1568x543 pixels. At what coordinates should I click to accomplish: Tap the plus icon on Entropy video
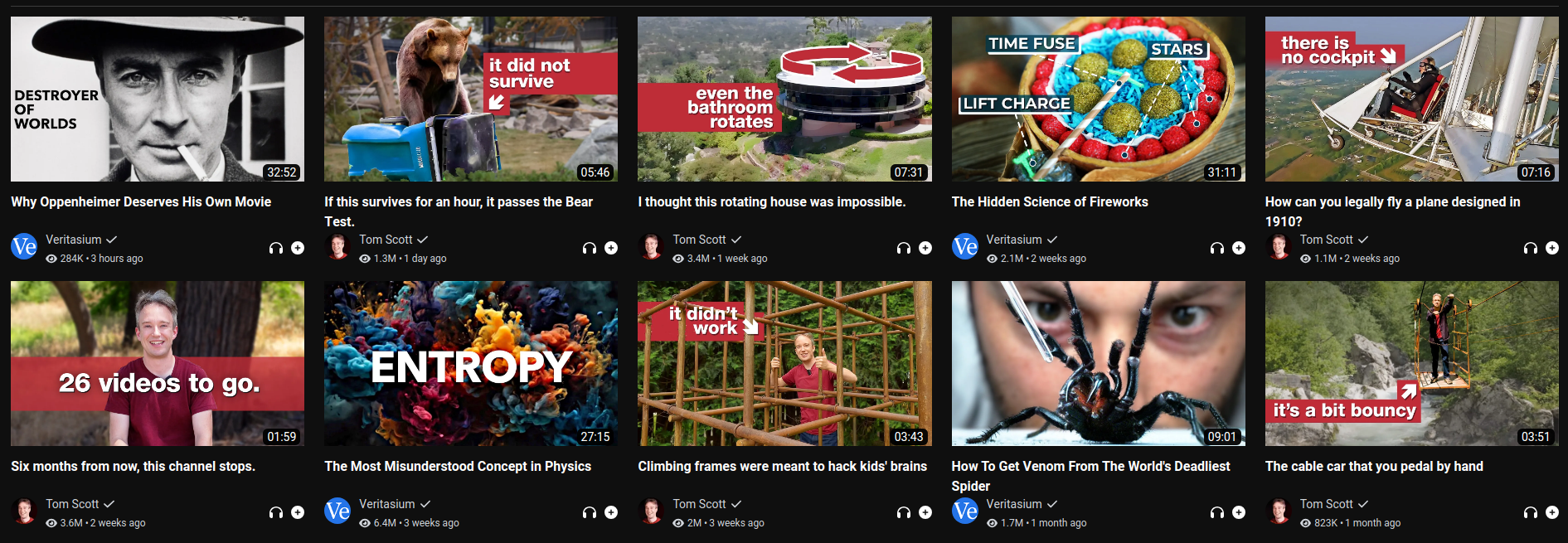(611, 512)
